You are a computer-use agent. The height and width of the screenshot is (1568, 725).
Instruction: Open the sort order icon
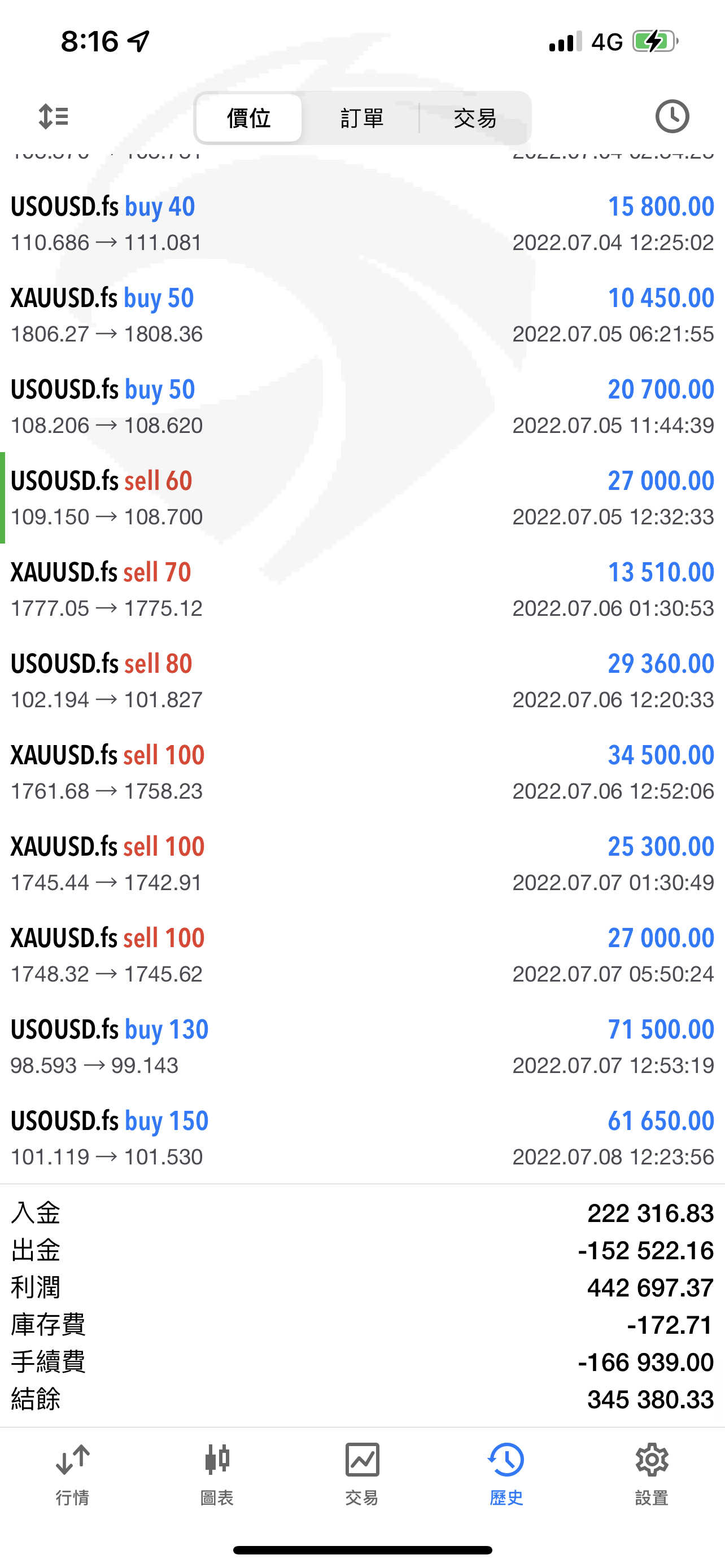click(54, 116)
